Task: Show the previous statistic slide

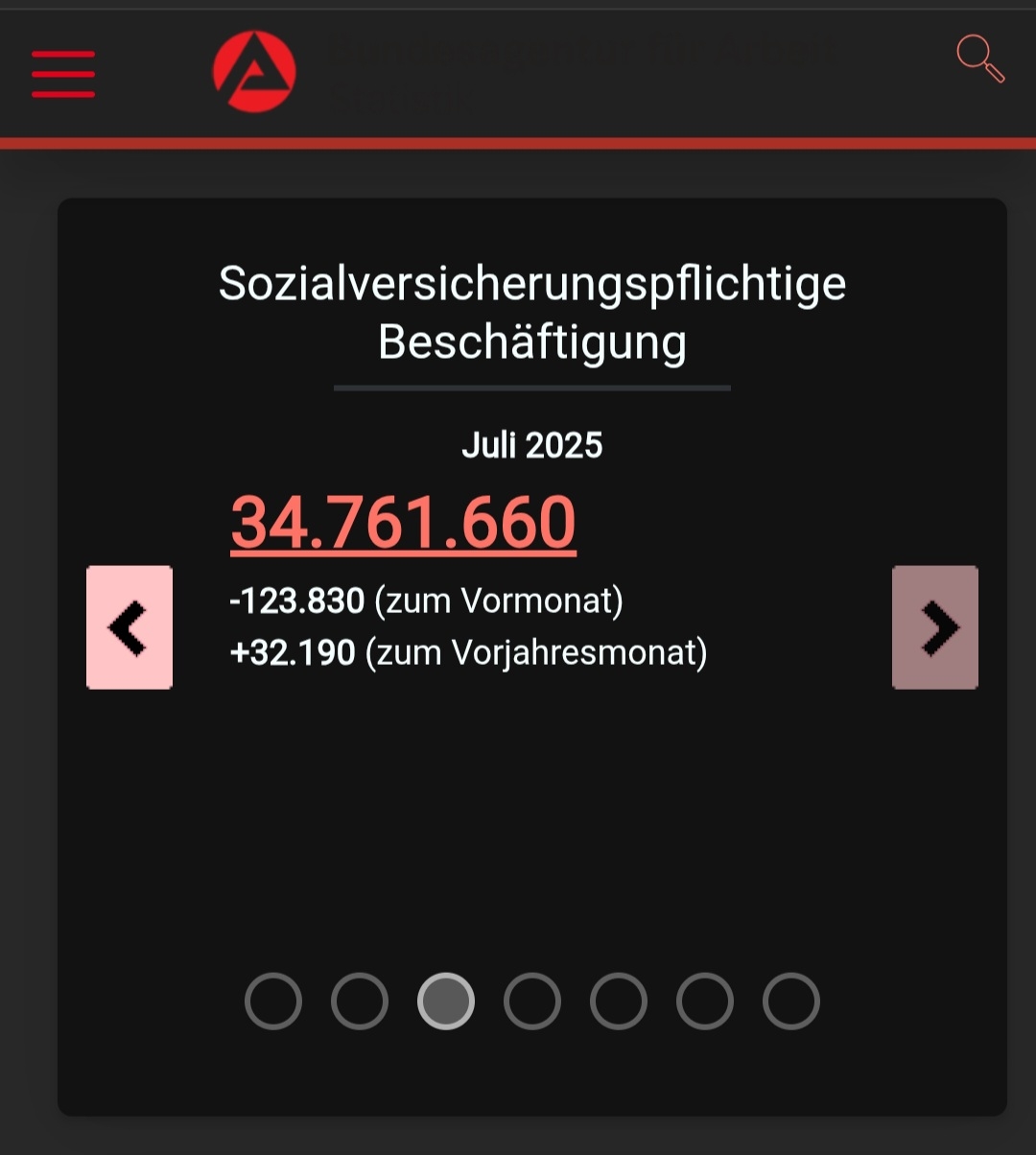Action: click(x=129, y=627)
